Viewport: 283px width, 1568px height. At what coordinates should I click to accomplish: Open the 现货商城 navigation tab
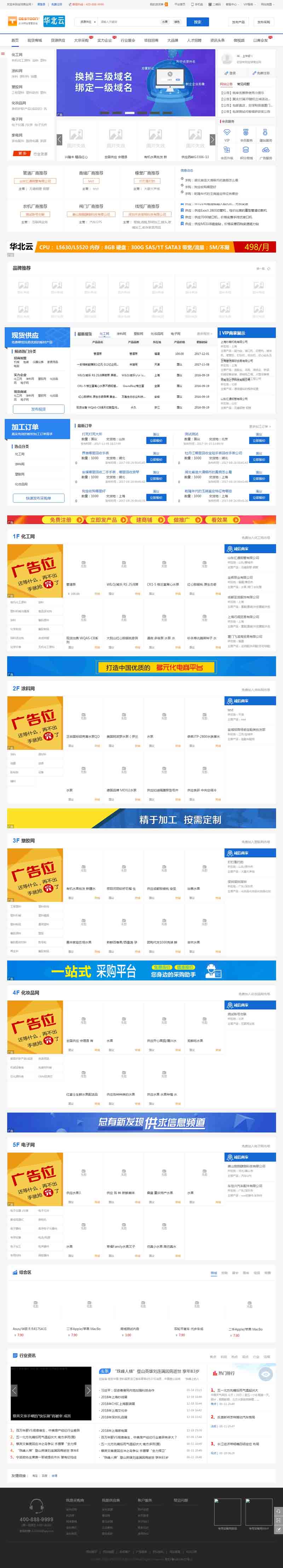click(x=35, y=41)
